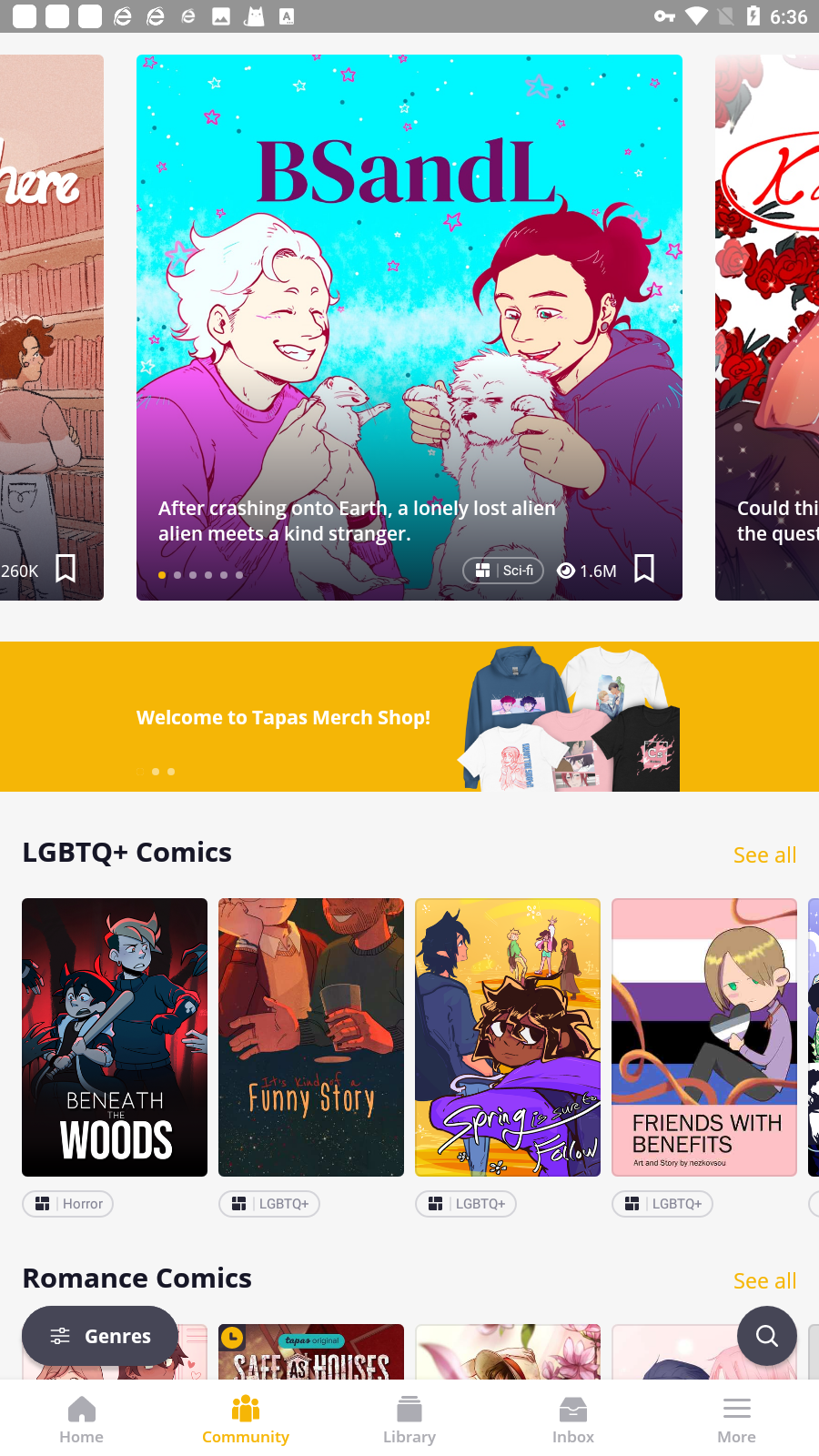Open It's Kind of a Funny Story comic
This screenshot has height=1456, width=819.
click(x=311, y=1036)
